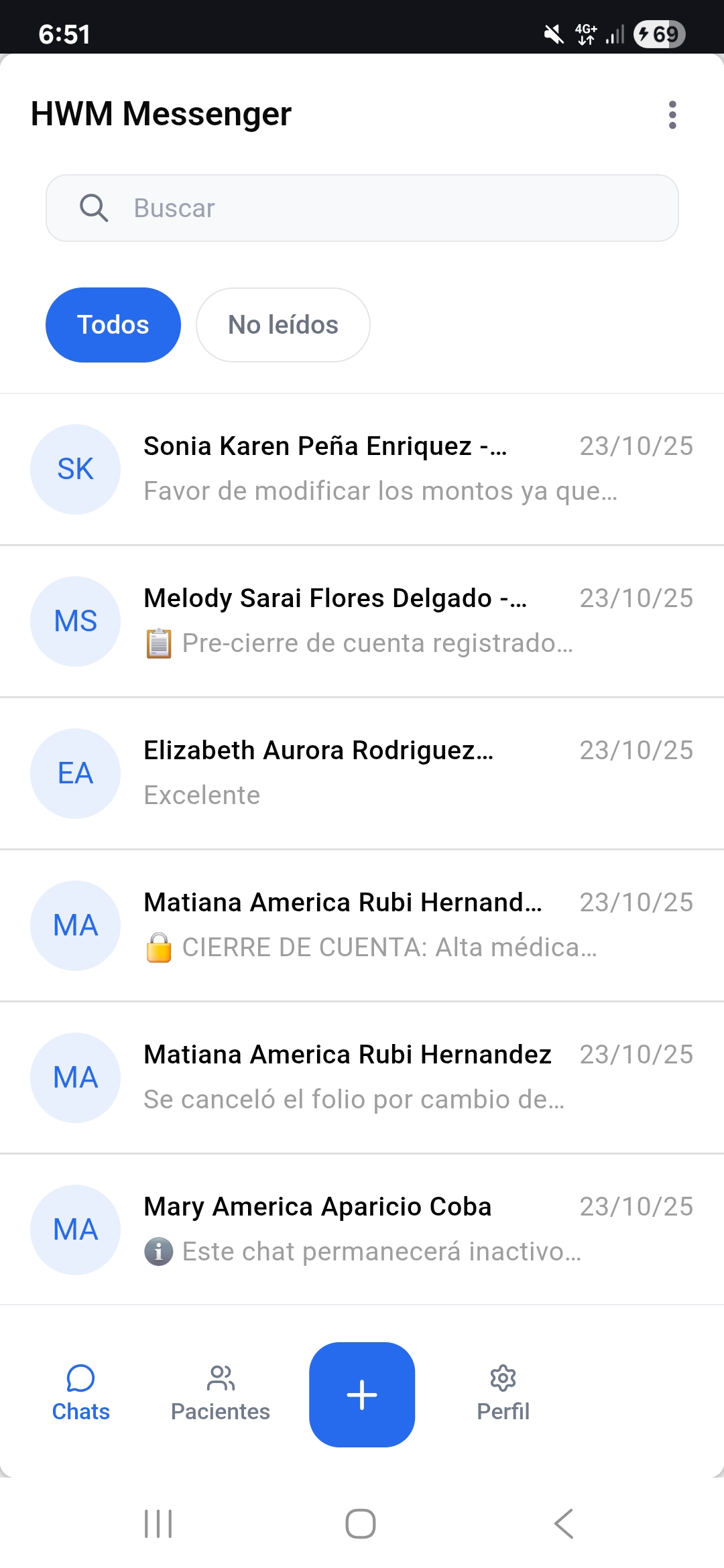Open chat with Sonia Karen Peña Enriquez

click(362, 469)
